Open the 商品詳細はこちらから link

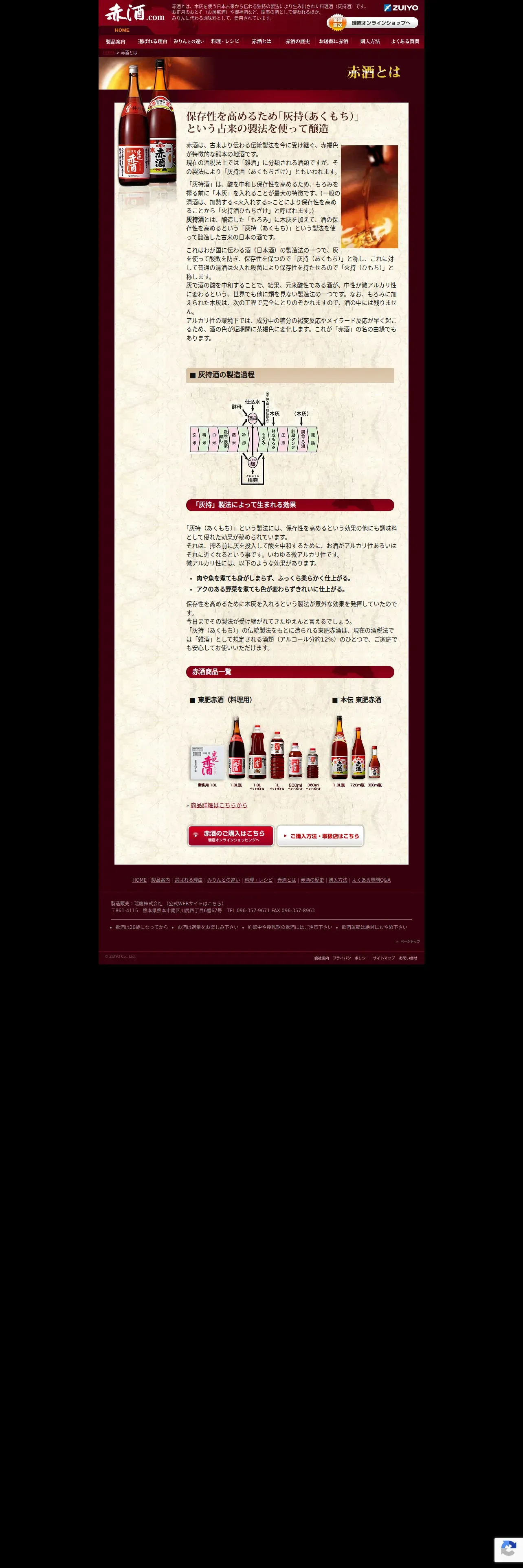pyautogui.click(x=219, y=805)
